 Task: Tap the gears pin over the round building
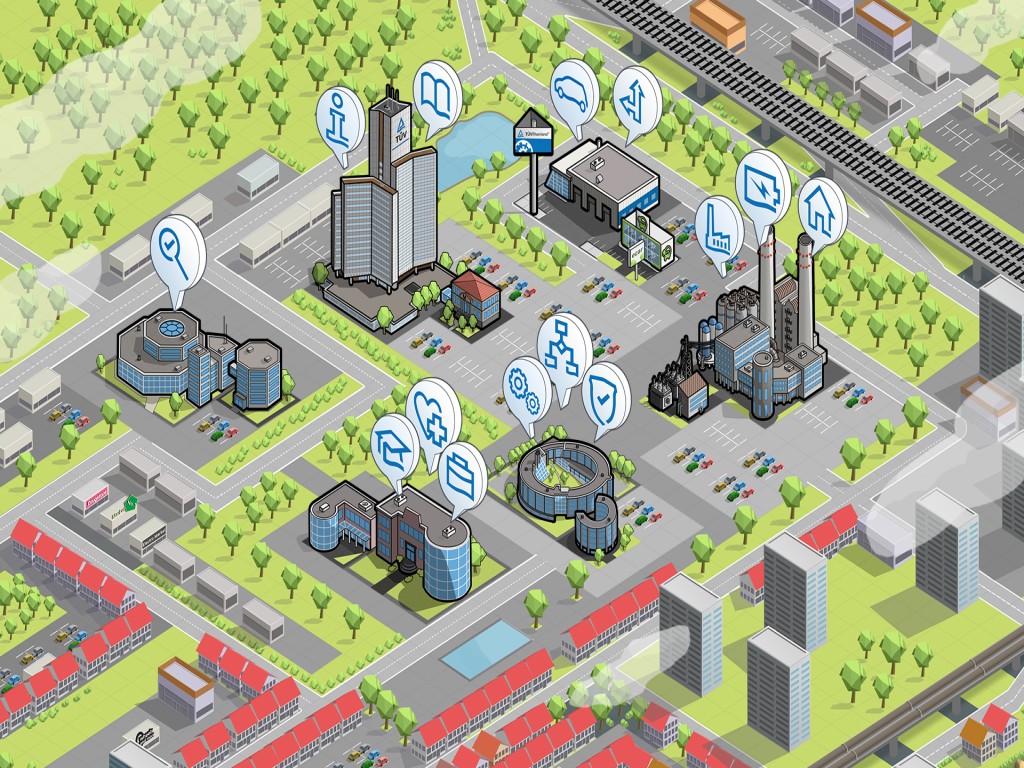(x=528, y=389)
